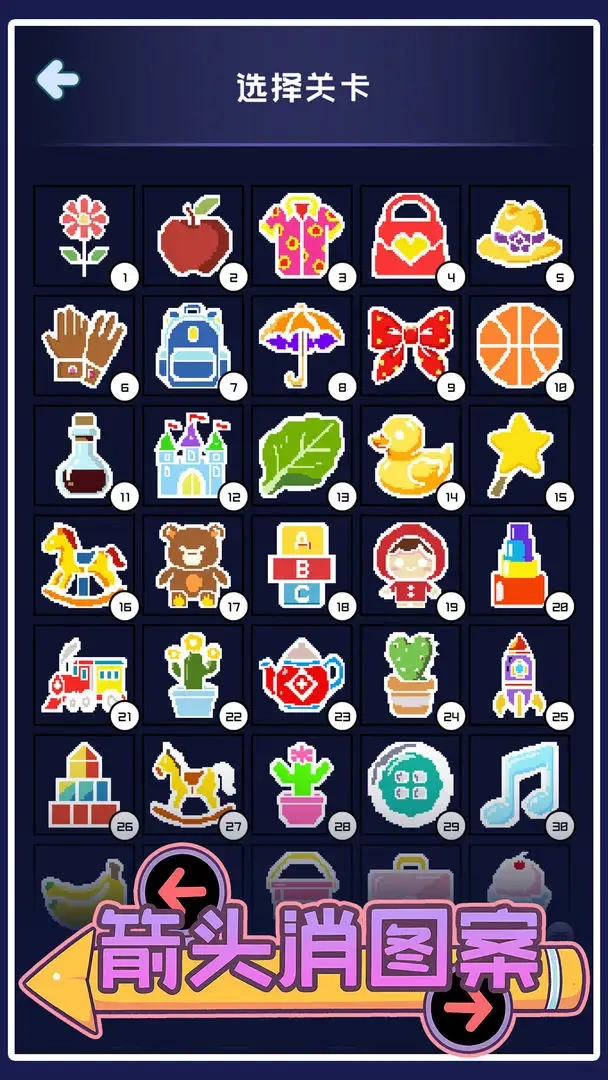Open the red handbag level 4
The image size is (608, 1080).
[x=411, y=236]
